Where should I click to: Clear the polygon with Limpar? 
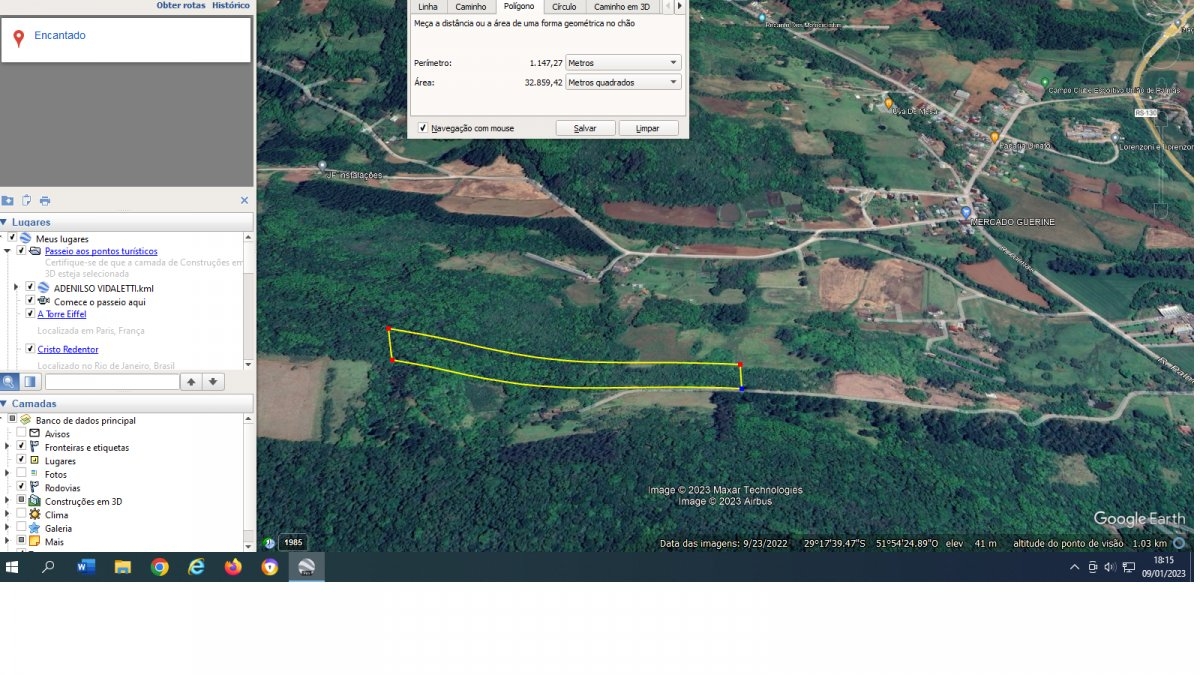648,128
